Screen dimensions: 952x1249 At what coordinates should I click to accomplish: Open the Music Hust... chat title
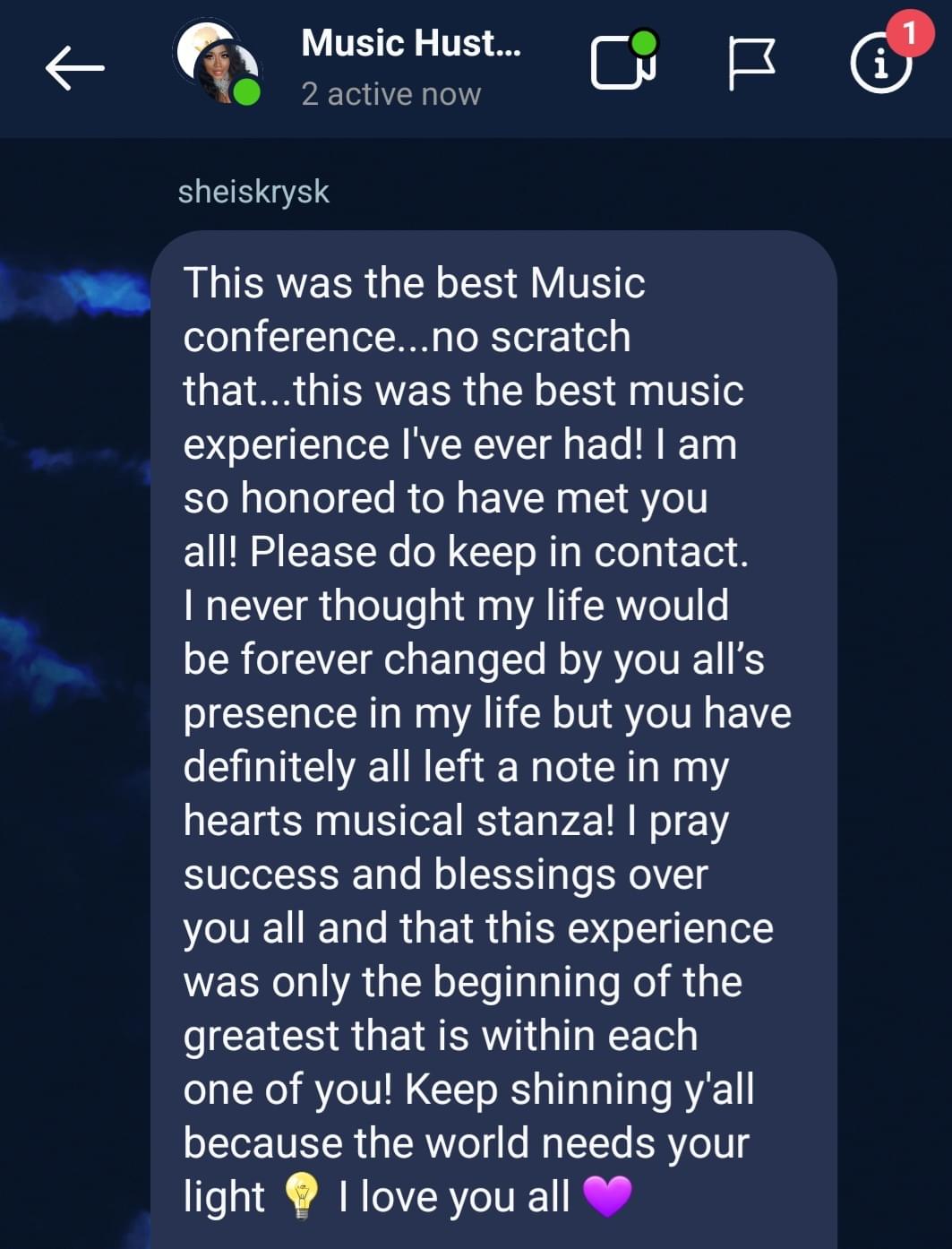click(x=410, y=43)
